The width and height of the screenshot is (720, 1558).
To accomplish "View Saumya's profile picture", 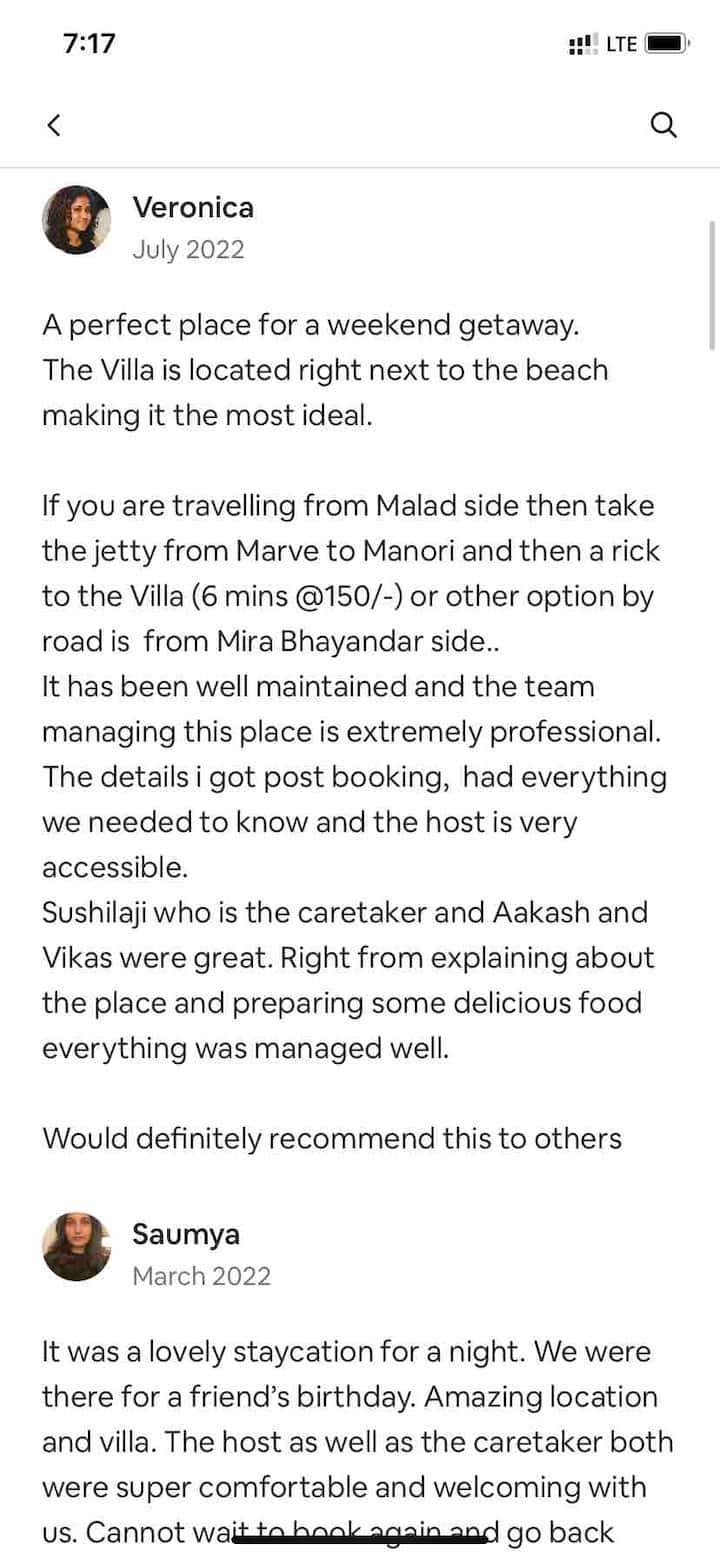I will pos(76,1246).
